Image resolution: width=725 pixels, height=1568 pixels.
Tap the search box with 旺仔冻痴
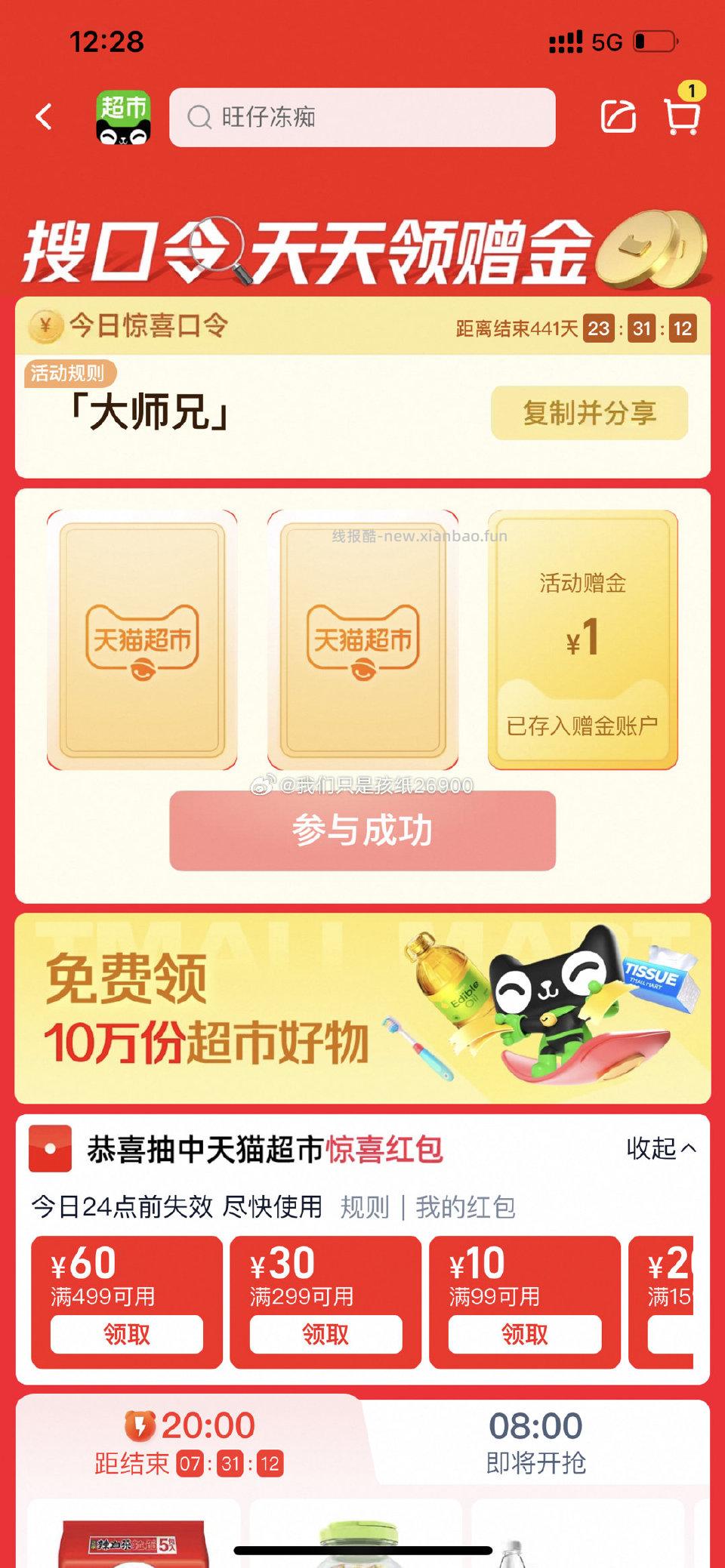(362, 118)
